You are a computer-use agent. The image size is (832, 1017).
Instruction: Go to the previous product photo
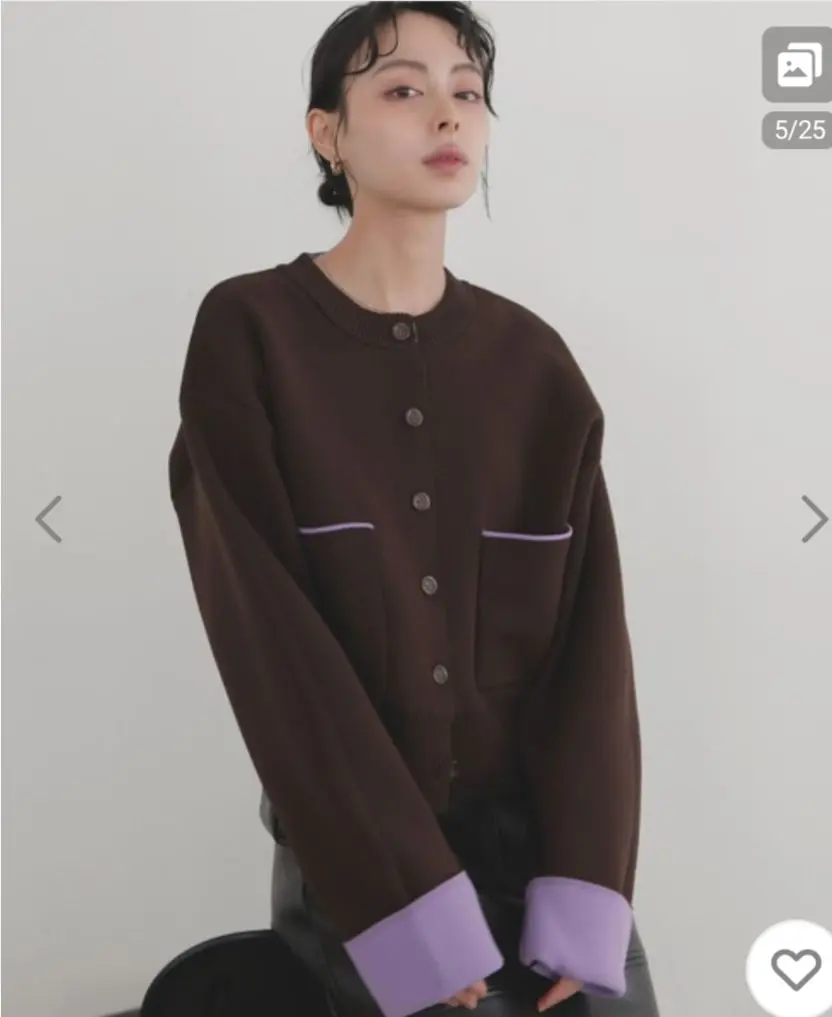click(48, 519)
